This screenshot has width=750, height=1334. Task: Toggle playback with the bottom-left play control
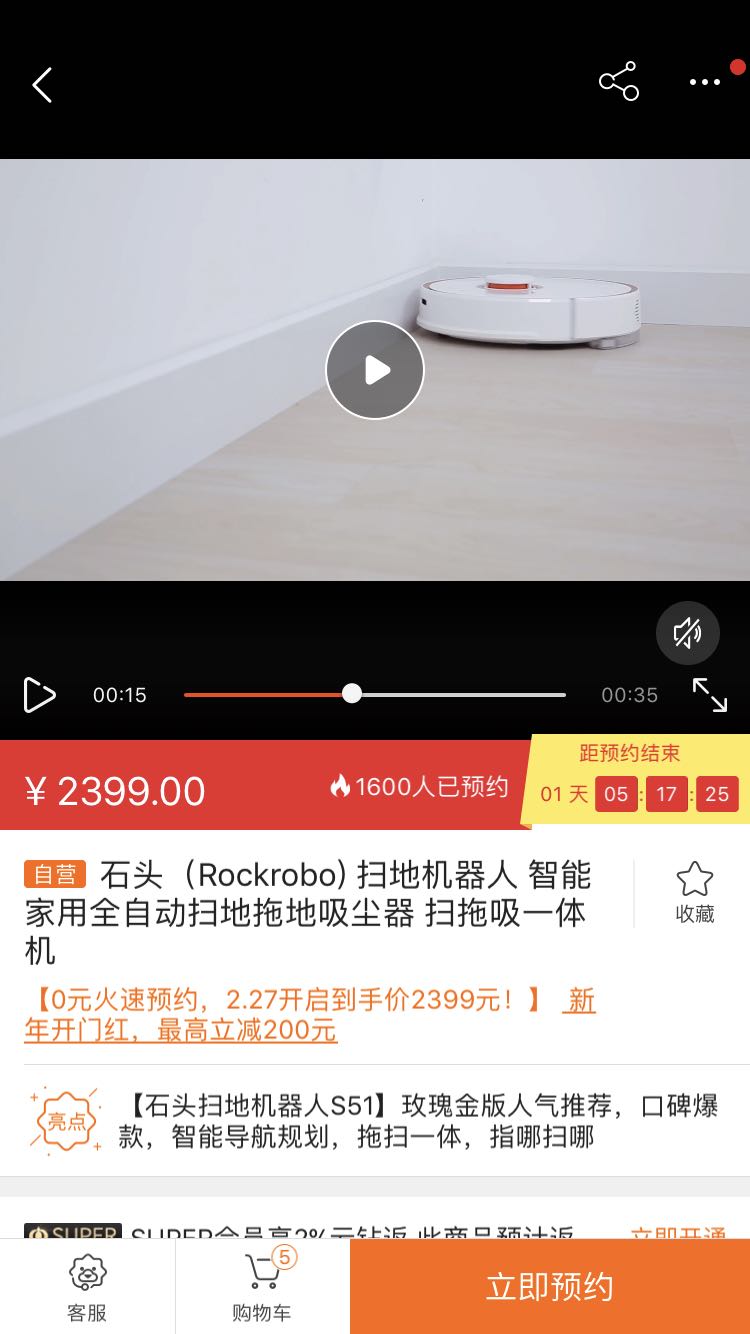pyautogui.click(x=40, y=694)
